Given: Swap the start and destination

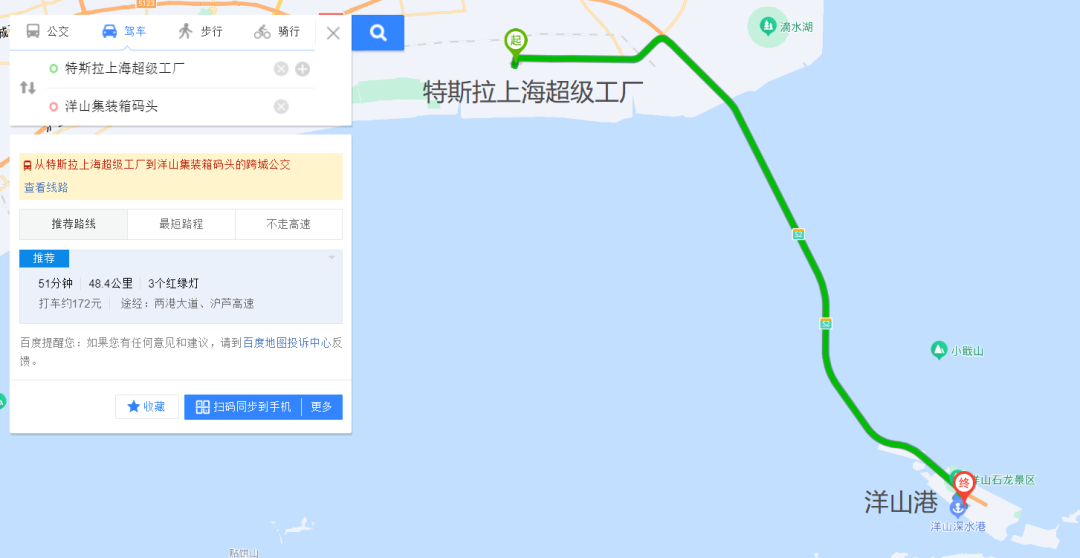Looking at the screenshot, I should 28,88.
